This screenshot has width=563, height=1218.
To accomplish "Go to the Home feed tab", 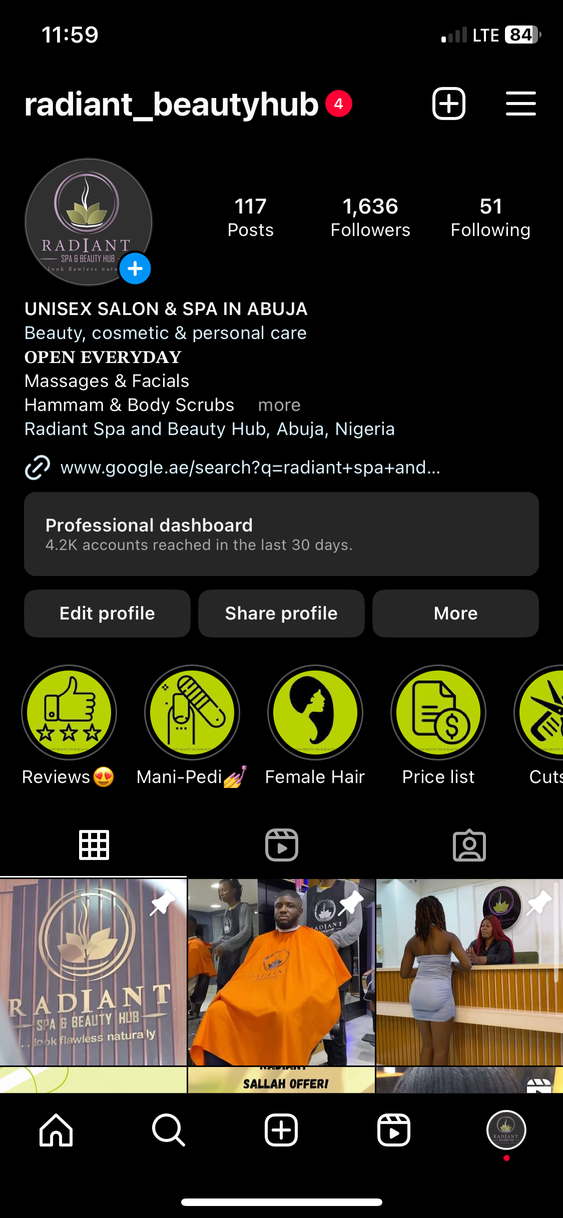I will tap(56, 1130).
